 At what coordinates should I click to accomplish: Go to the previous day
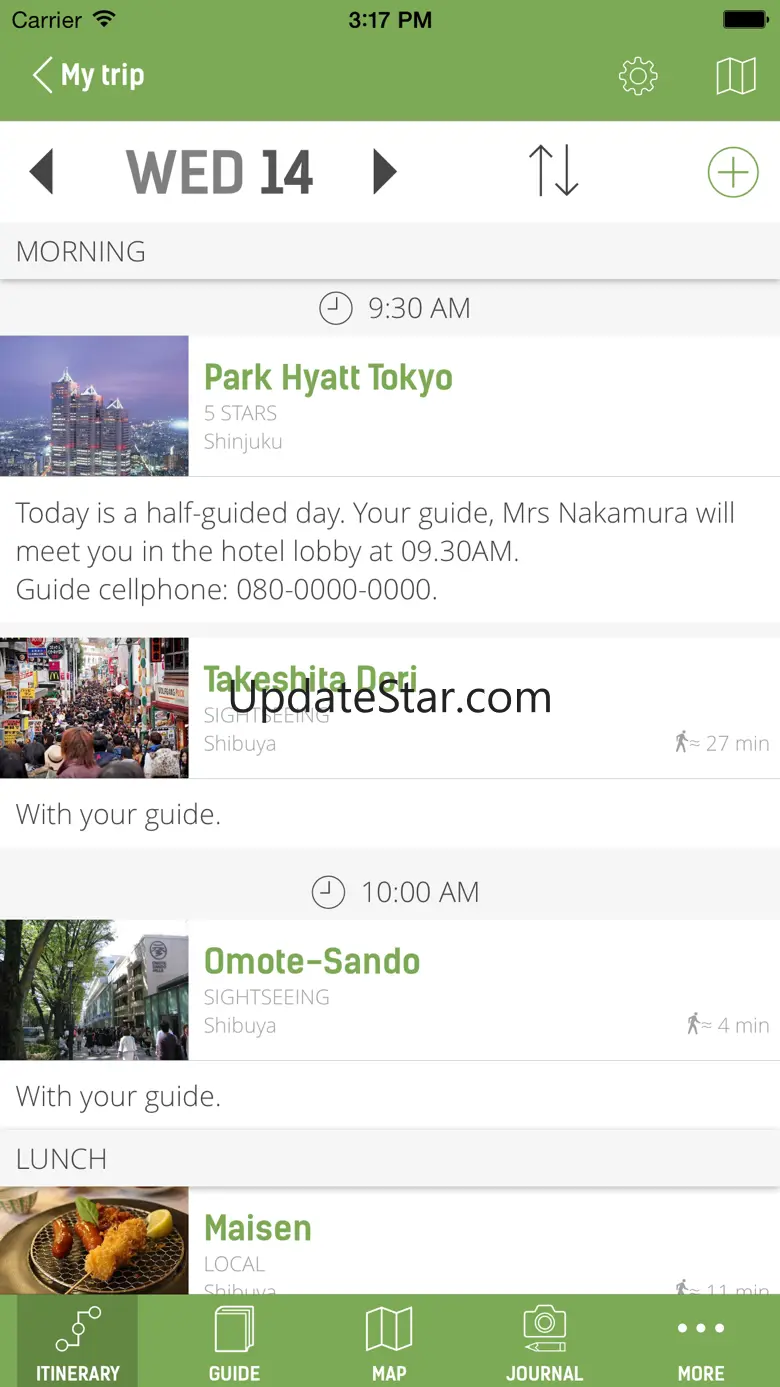(41, 172)
